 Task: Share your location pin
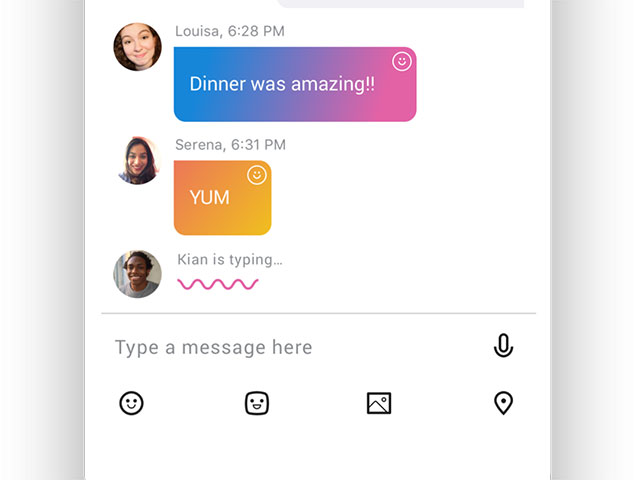pos(503,403)
